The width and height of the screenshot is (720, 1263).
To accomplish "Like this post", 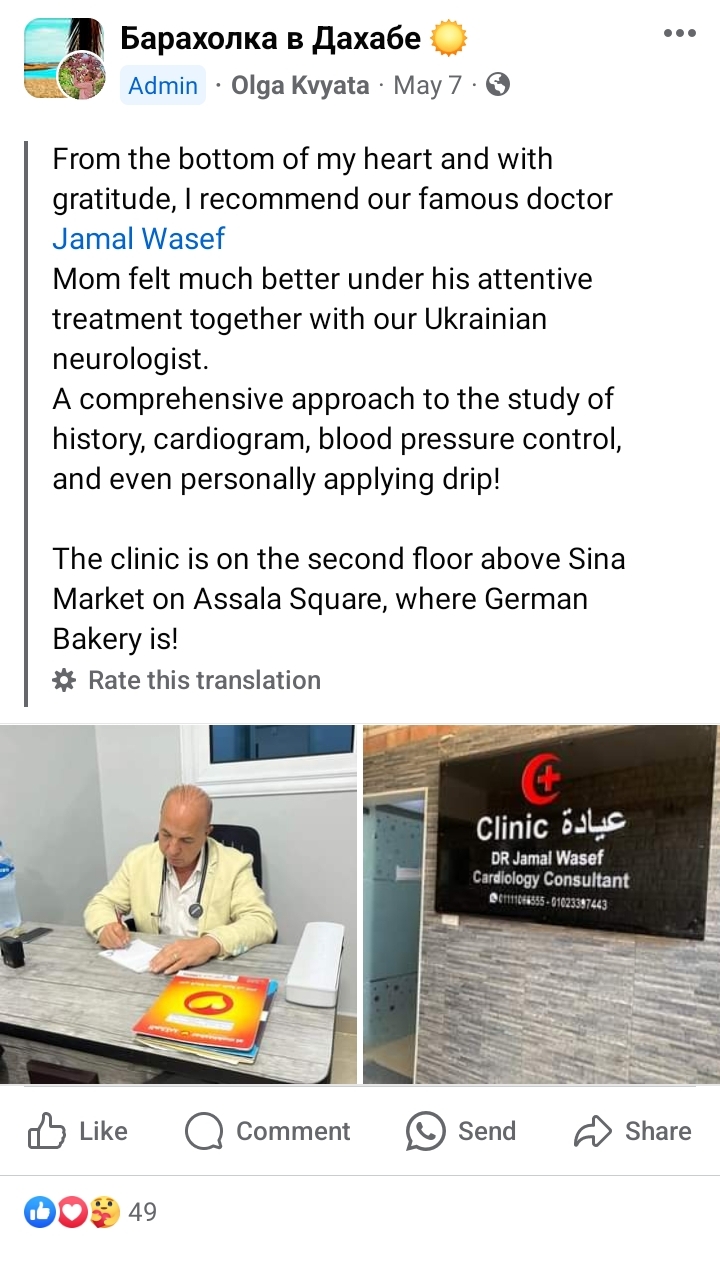I will pos(78,1131).
